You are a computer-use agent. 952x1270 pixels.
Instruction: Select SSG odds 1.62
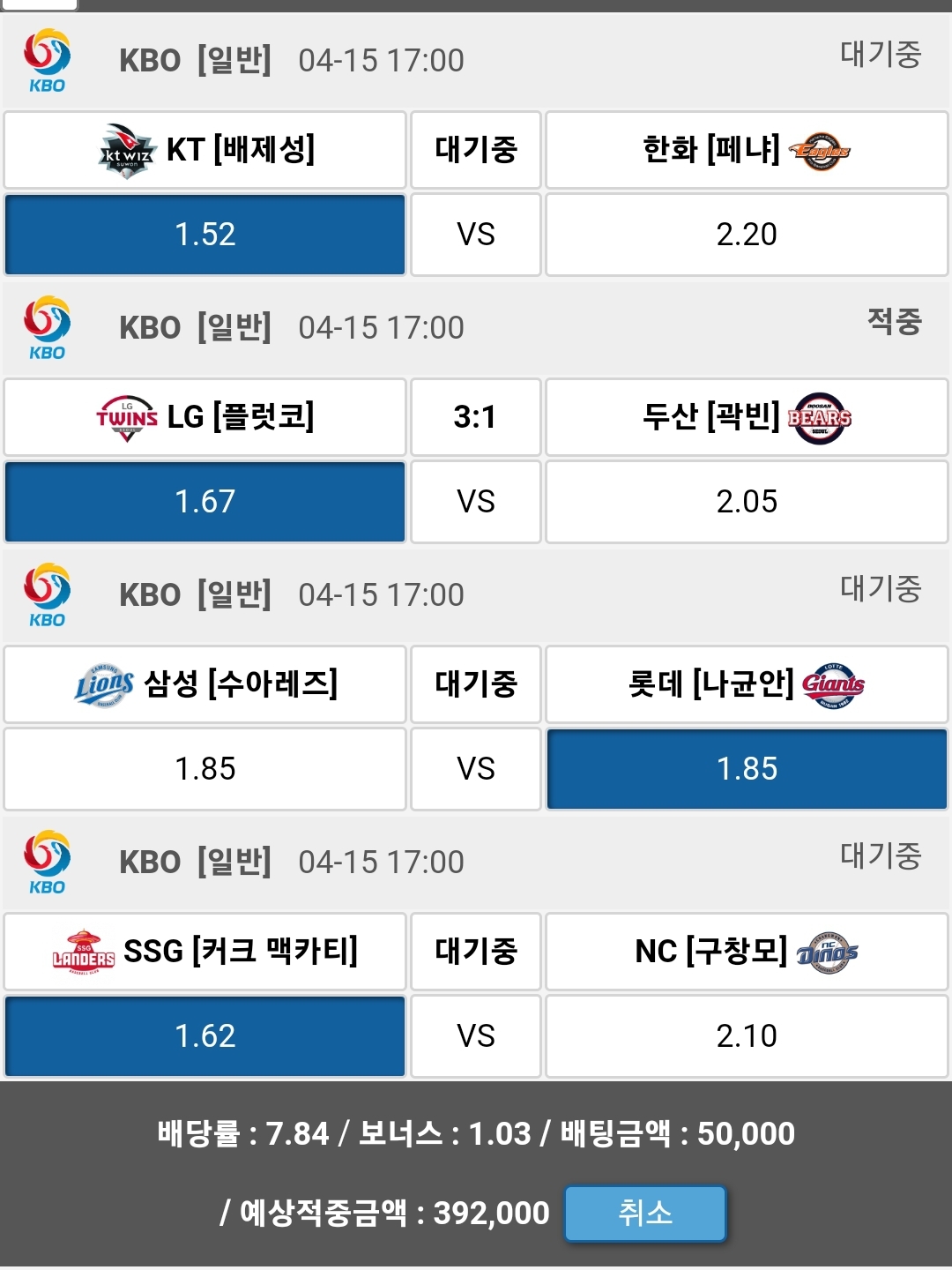(205, 1036)
